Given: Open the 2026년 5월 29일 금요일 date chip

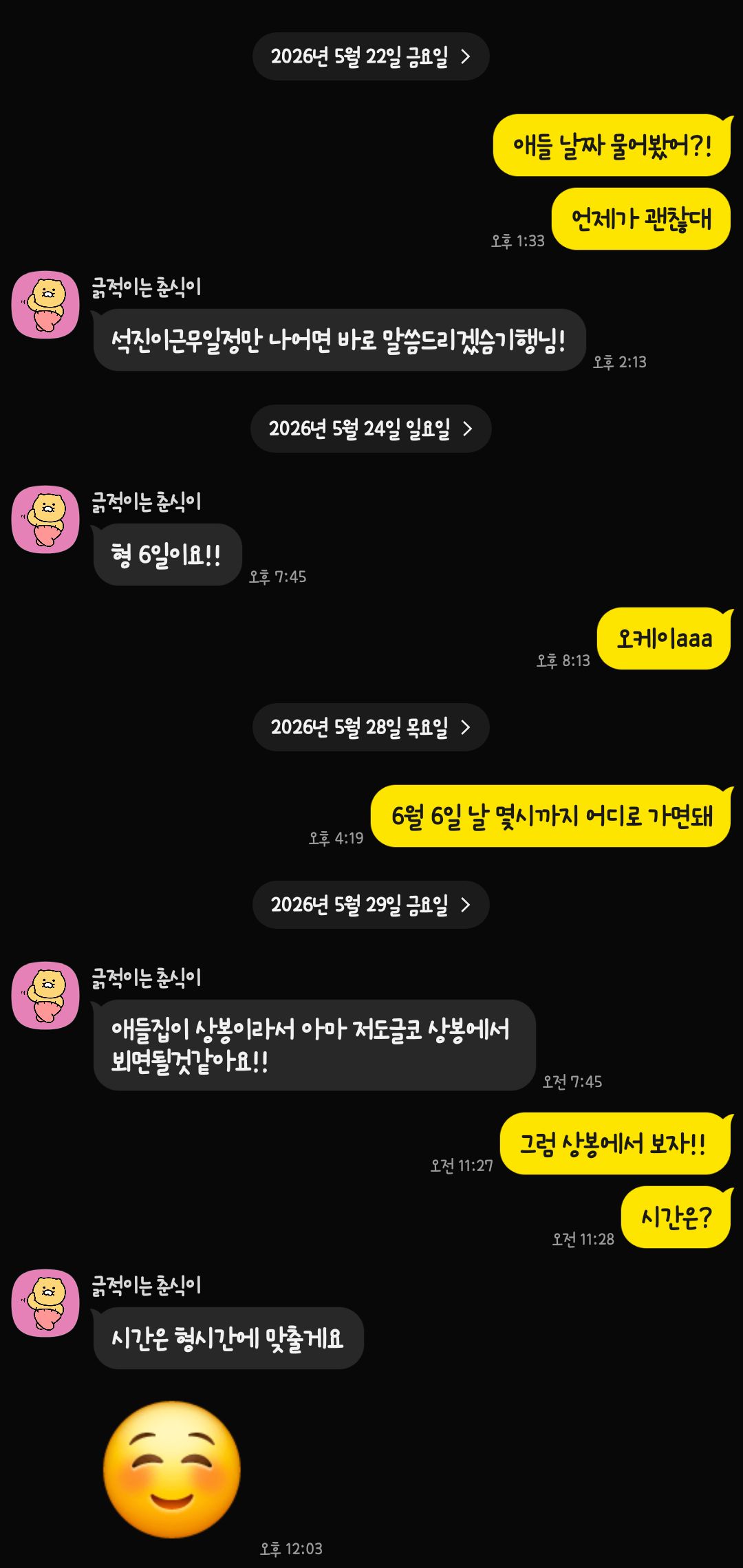Looking at the screenshot, I should coord(371,905).
